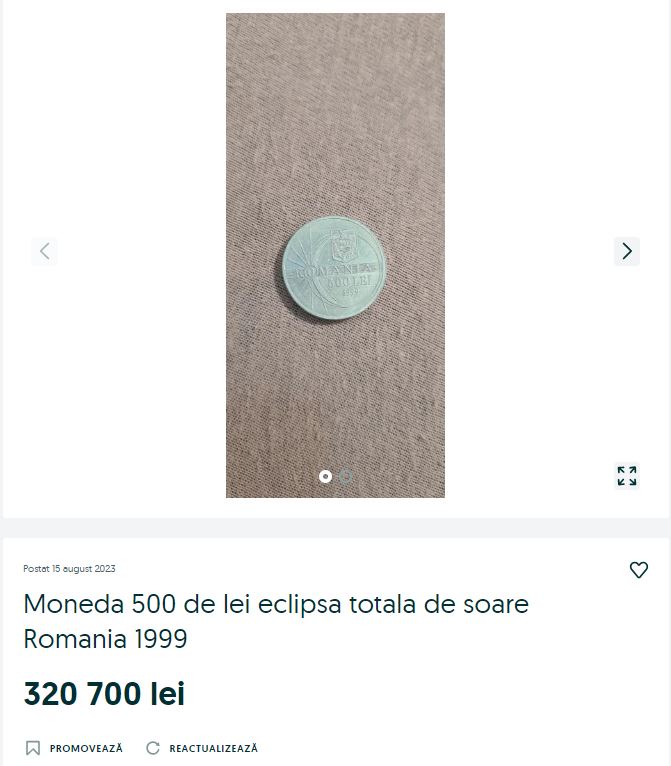This screenshot has width=671, height=766.
Task: Open the photo in fullscreen view
Action: (x=627, y=476)
